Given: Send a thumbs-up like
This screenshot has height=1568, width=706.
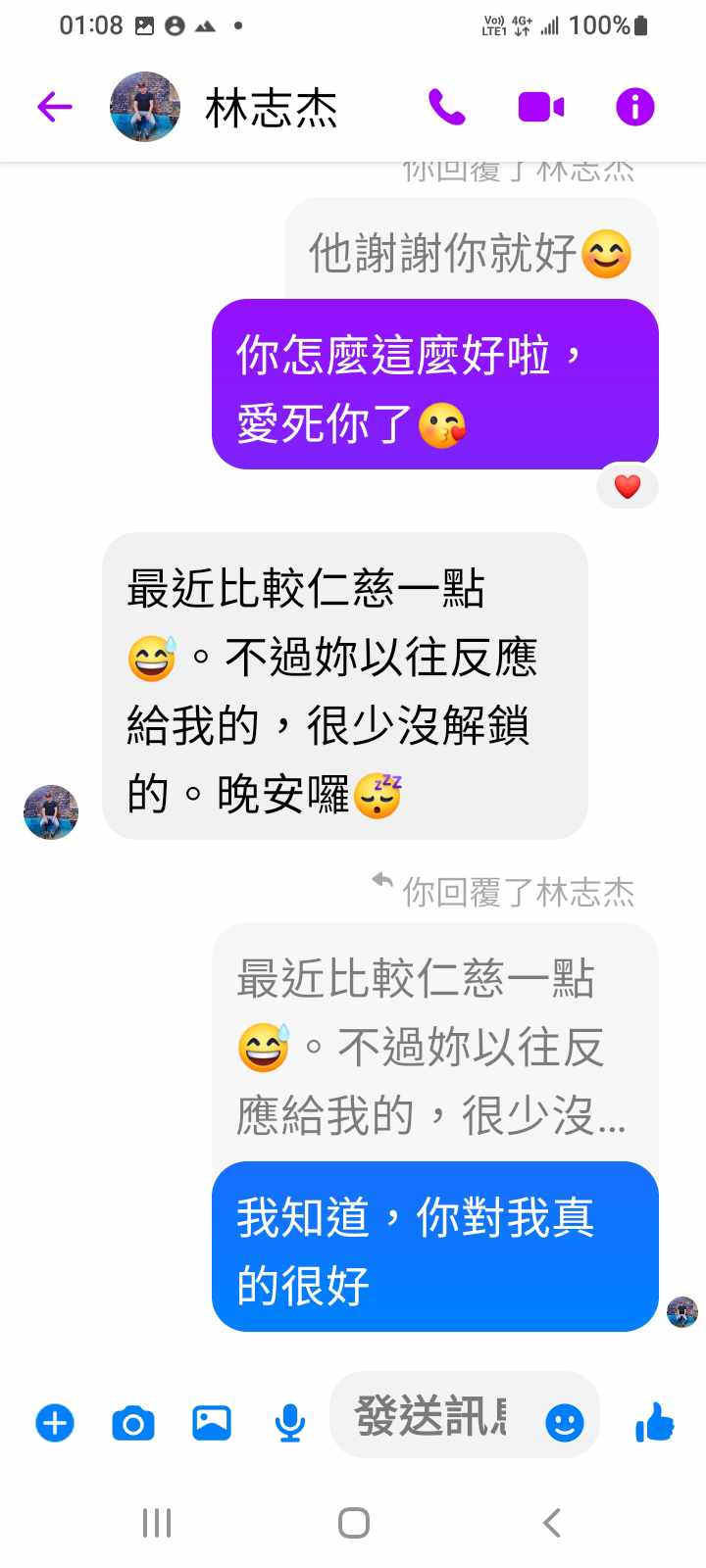Looking at the screenshot, I should coord(655,1422).
